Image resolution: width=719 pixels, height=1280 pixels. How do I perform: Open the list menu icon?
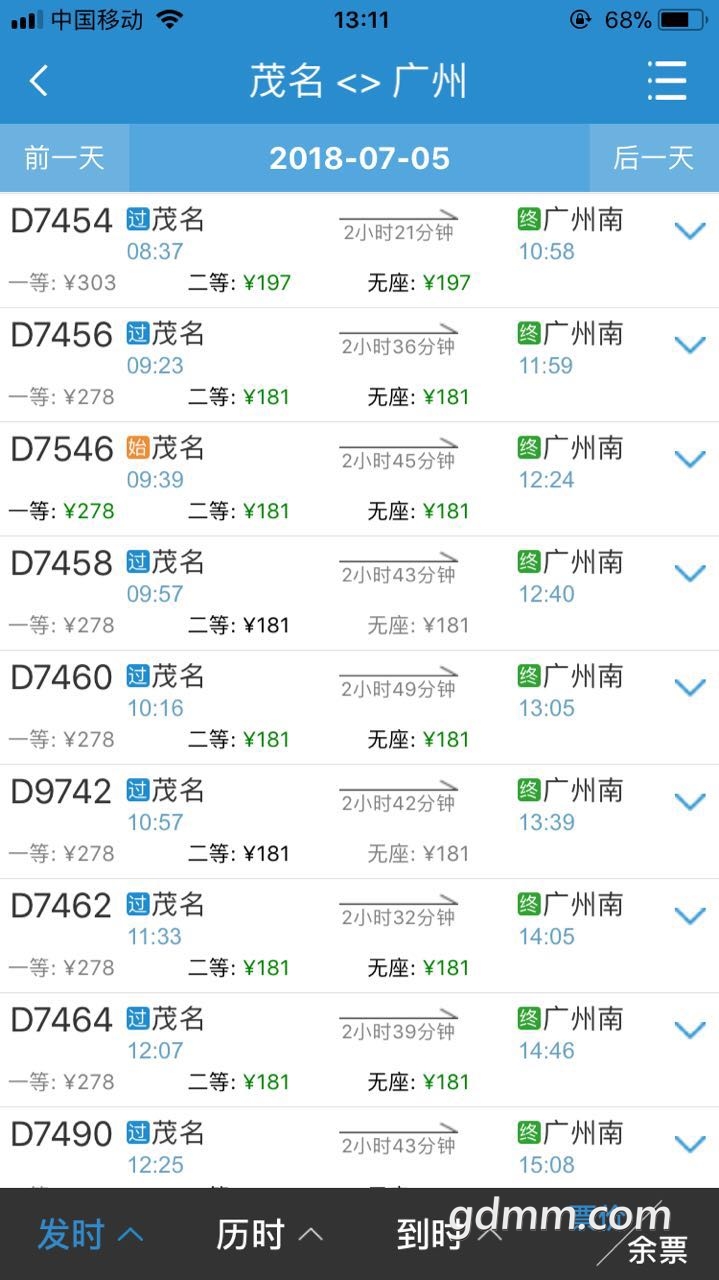tap(666, 81)
